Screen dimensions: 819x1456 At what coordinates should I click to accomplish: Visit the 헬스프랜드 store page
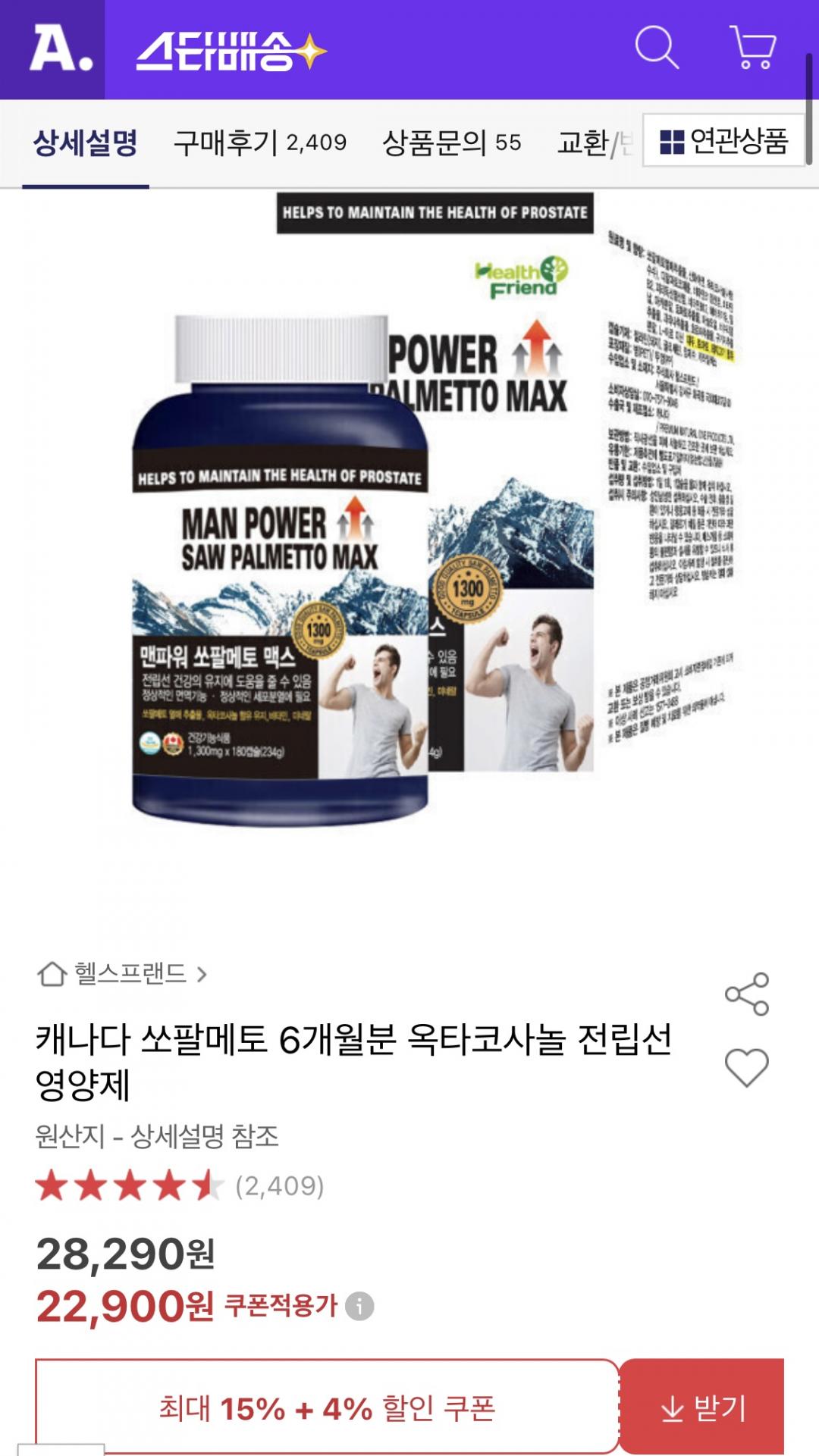point(130,973)
